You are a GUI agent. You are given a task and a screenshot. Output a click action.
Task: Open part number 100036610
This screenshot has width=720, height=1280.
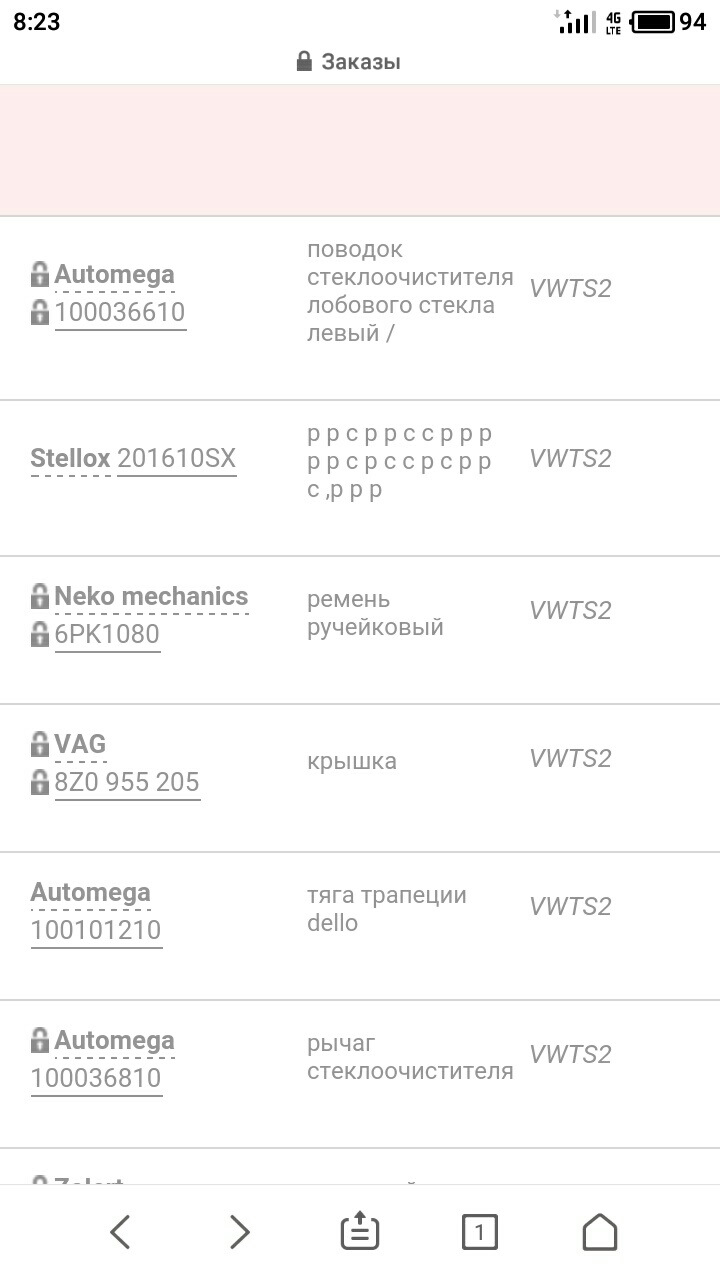click(x=120, y=313)
